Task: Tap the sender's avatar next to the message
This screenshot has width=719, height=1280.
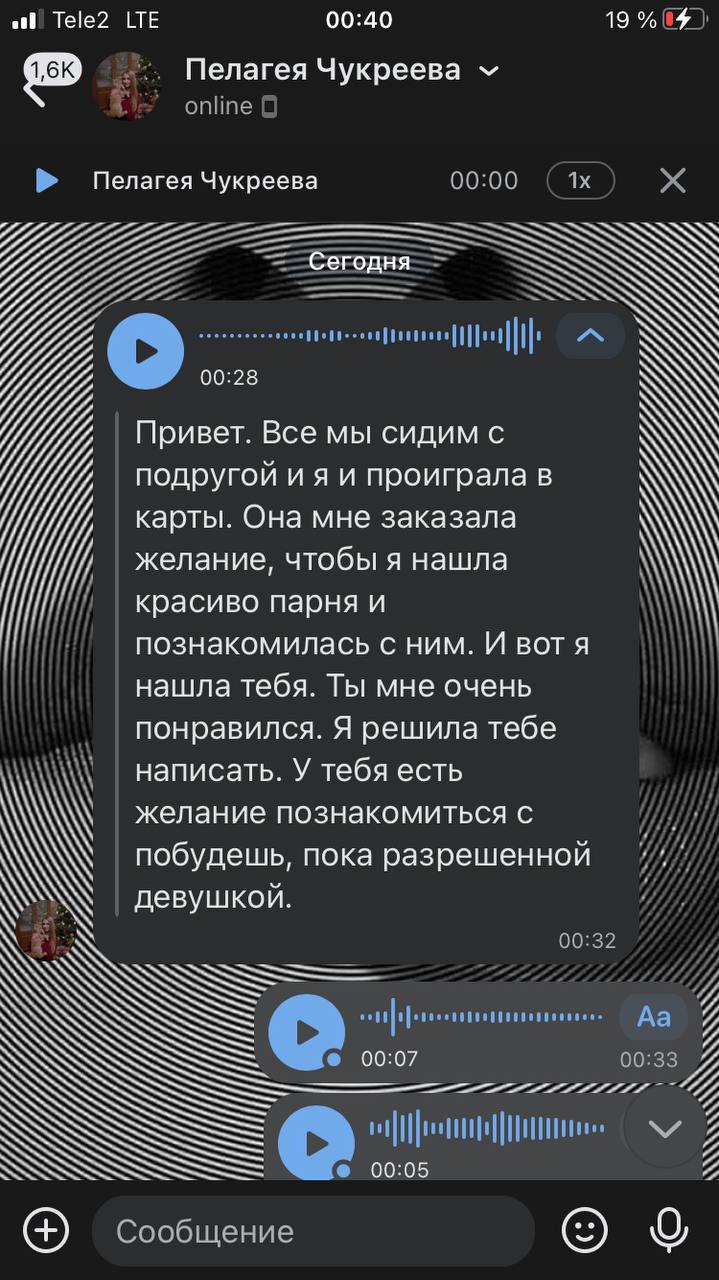Action: point(46,930)
